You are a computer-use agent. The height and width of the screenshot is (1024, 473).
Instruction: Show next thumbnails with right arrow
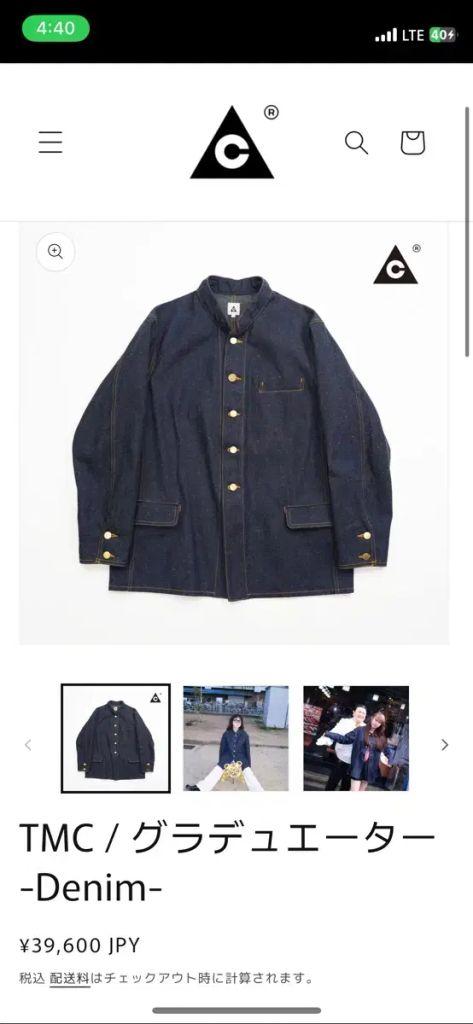coord(445,744)
